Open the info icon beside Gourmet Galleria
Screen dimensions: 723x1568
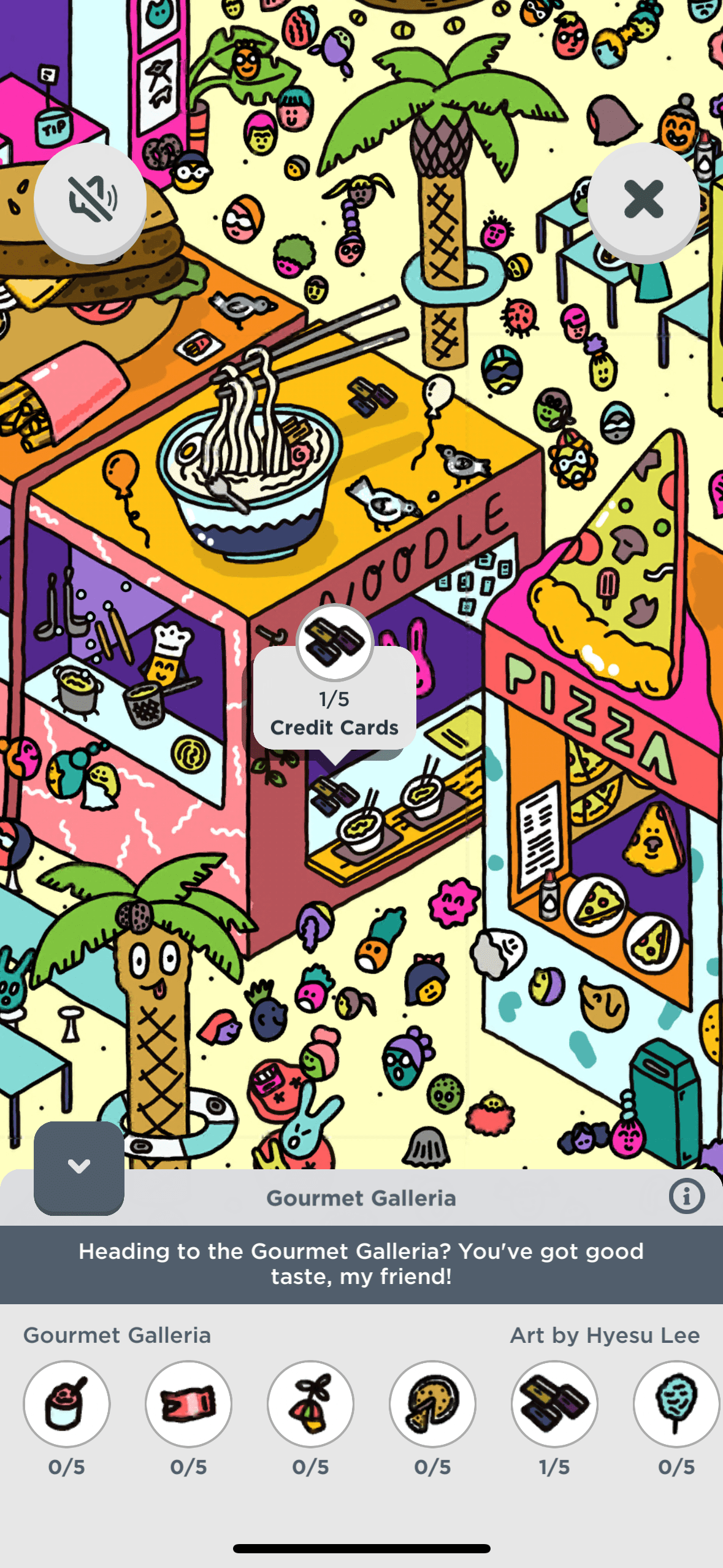coord(686,1197)
